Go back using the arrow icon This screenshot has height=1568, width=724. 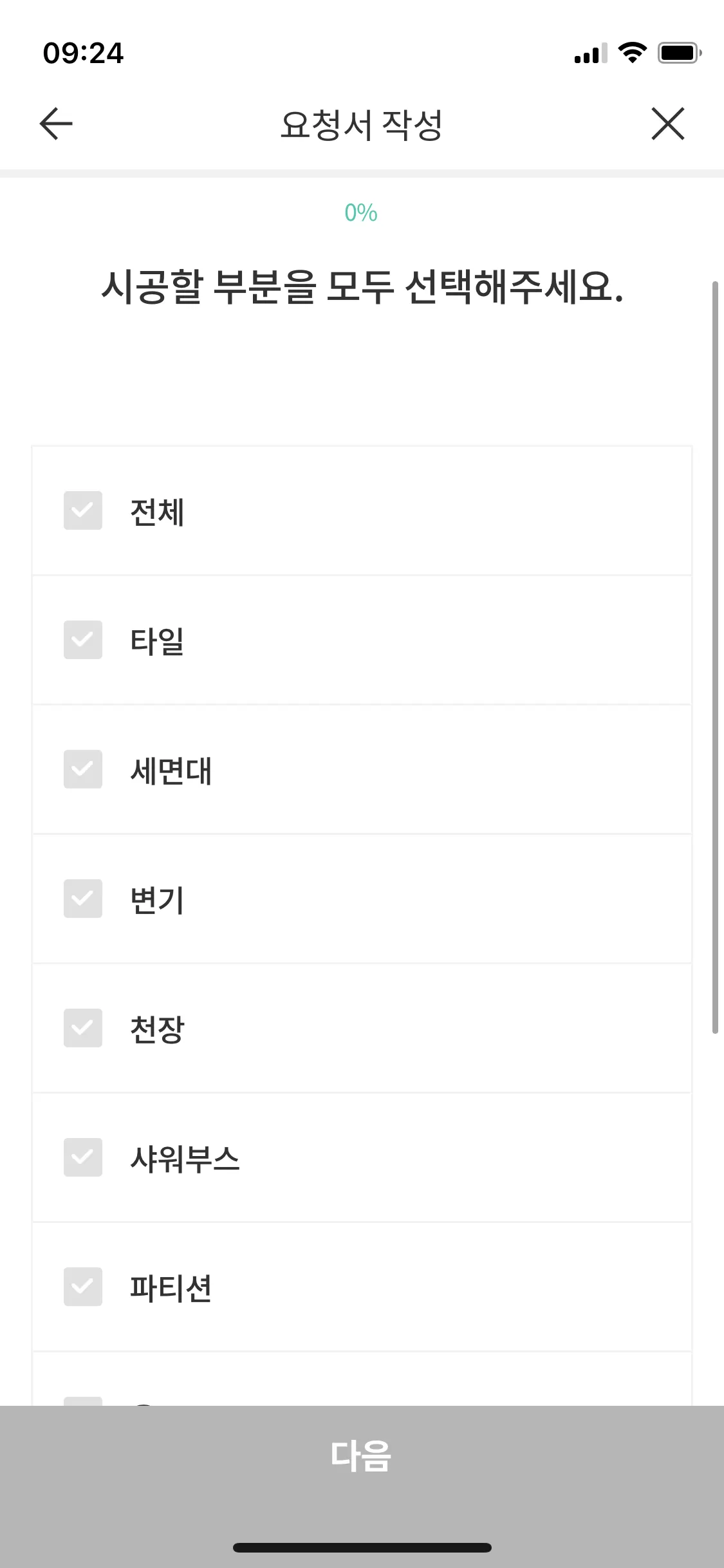pos(56,124)
